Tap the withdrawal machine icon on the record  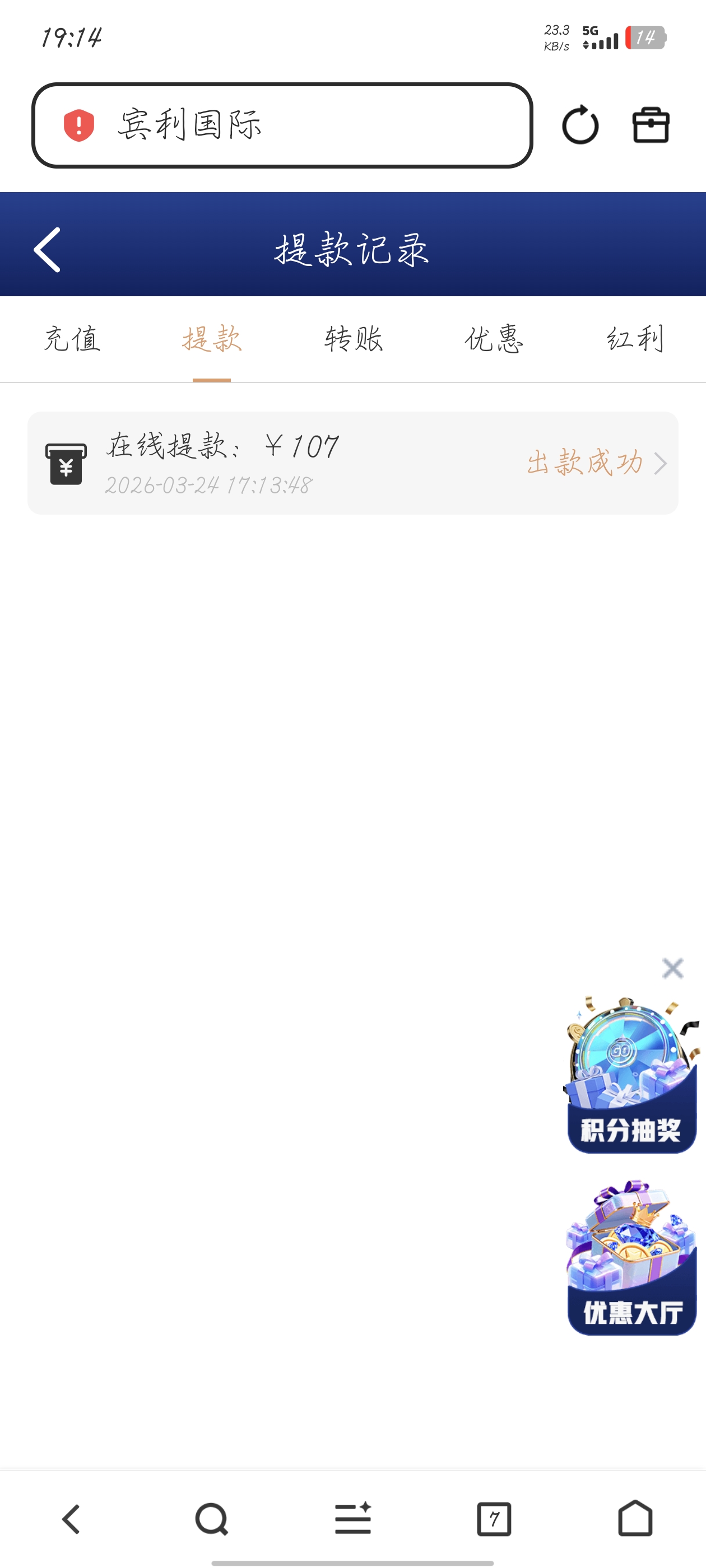67,464
